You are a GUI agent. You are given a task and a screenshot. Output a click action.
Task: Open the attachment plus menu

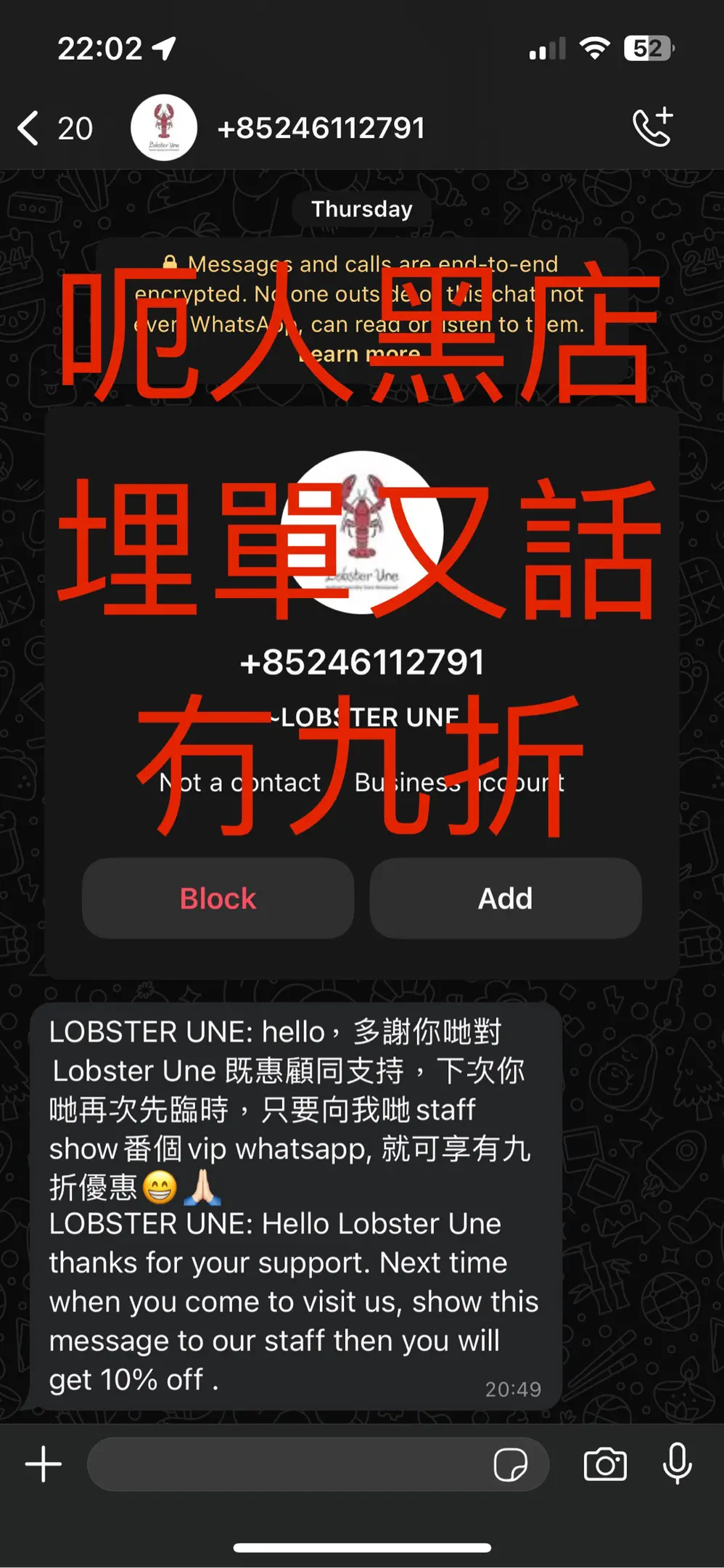tap(44, 1464)
